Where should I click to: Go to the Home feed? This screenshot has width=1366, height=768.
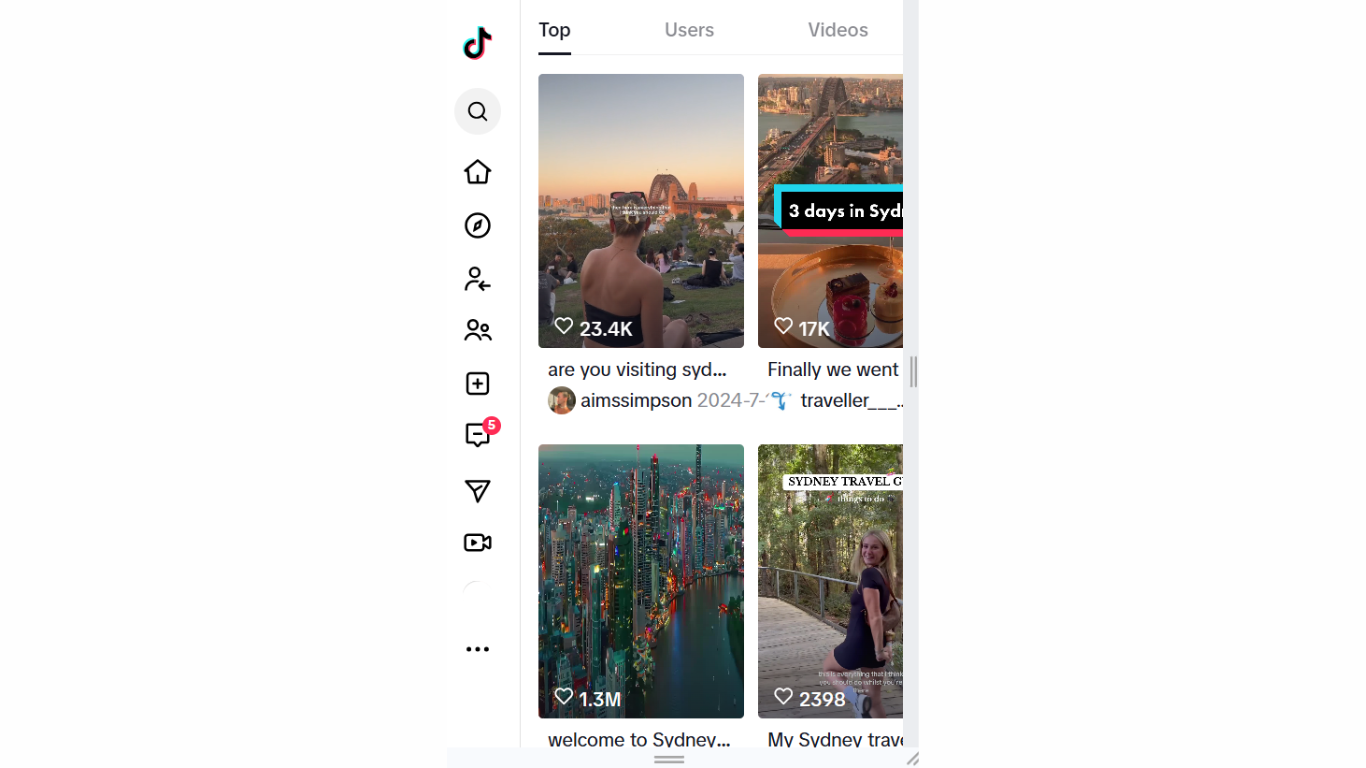pos(477,172)
